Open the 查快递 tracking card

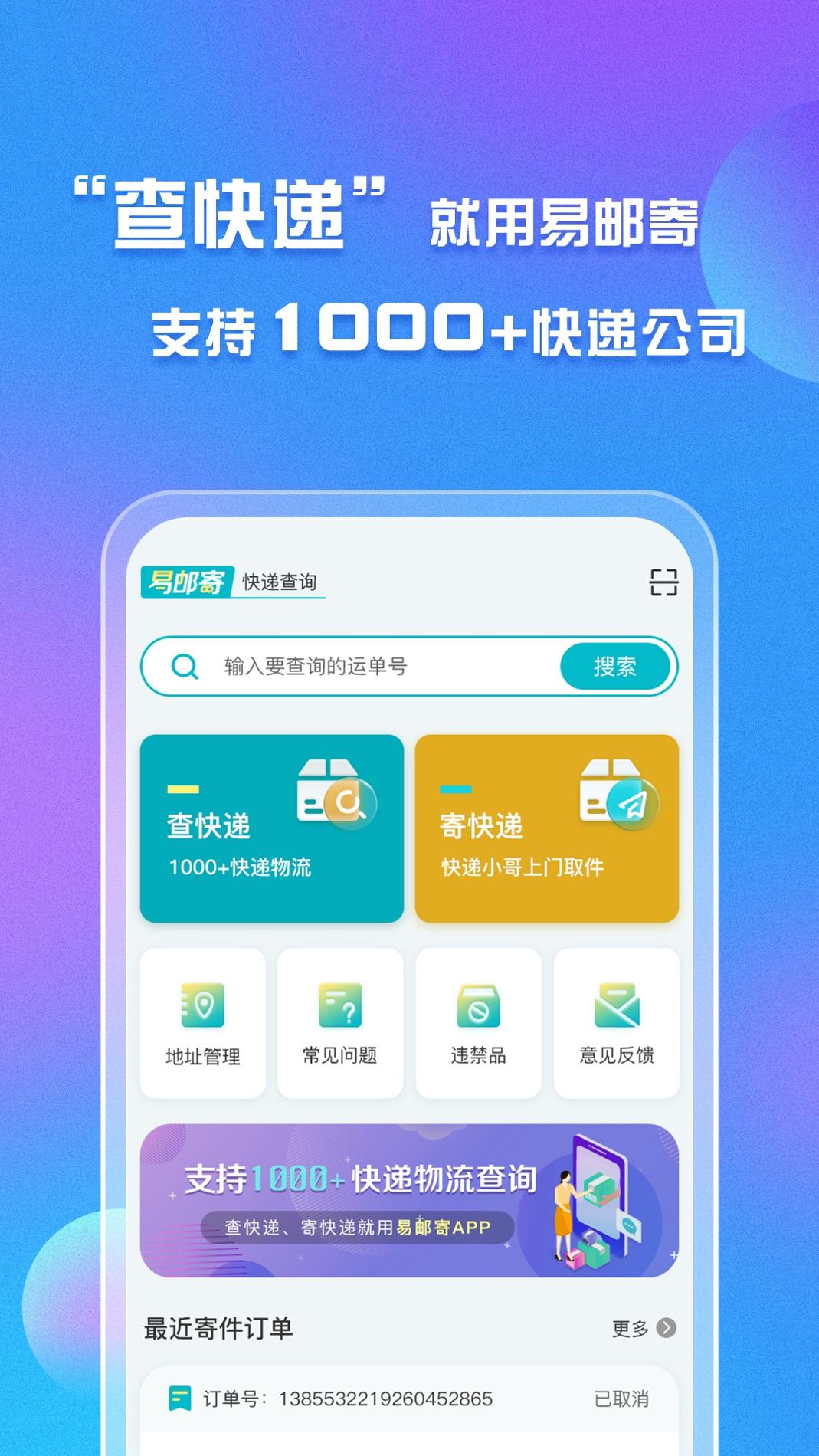(x=272, y=828)
